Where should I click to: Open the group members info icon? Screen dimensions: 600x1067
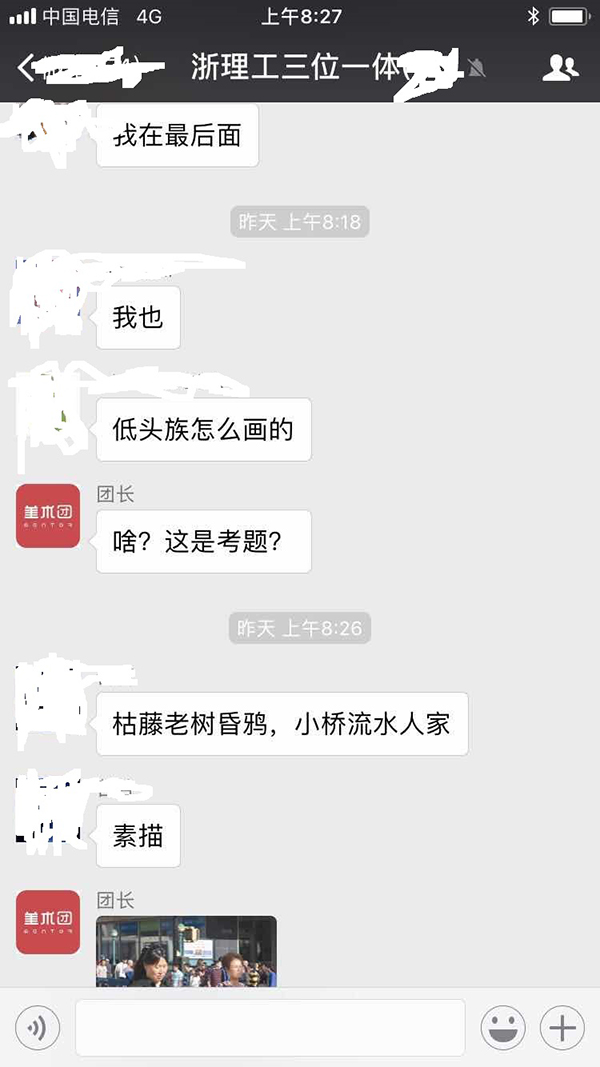[560, 68]
